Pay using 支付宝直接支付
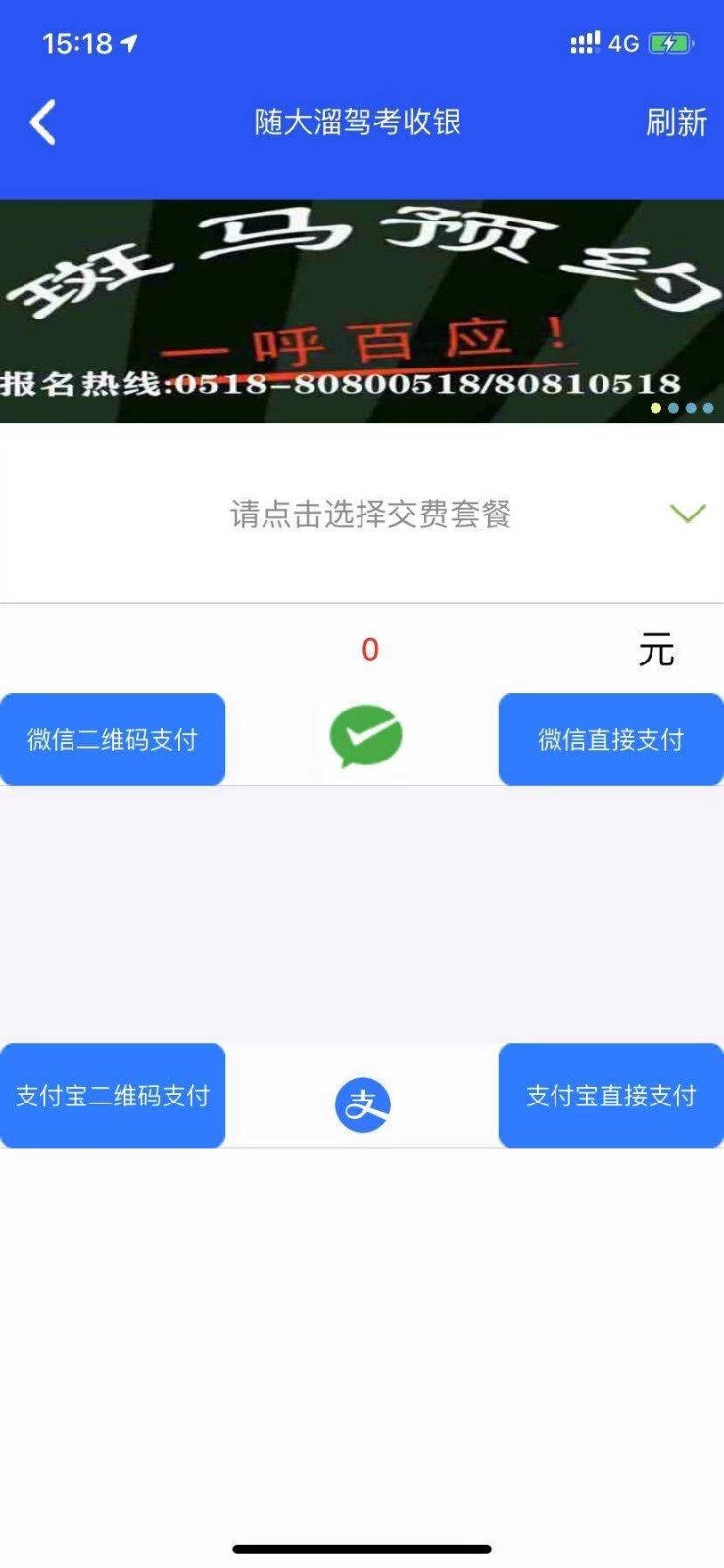 click(x=610, y=1095)
